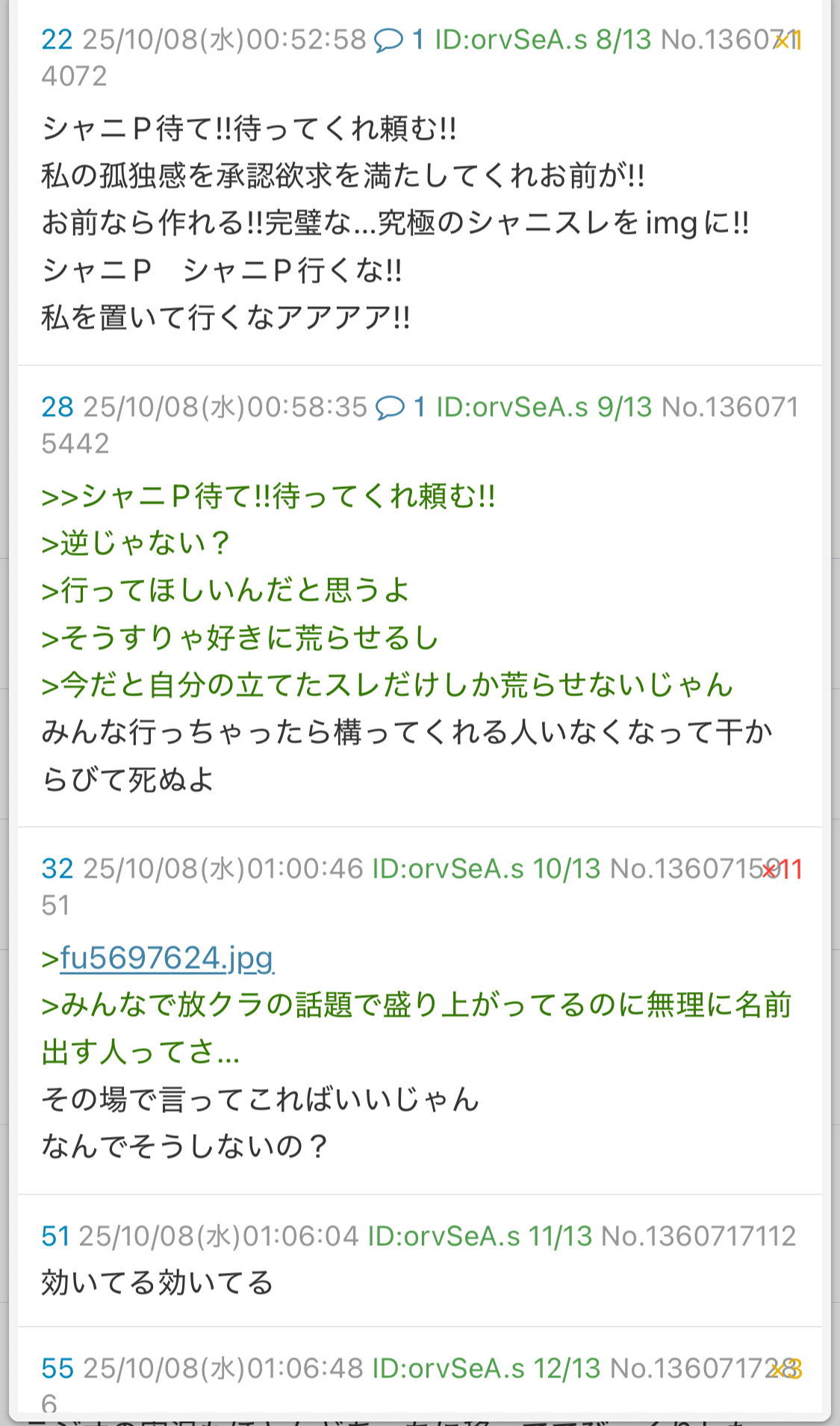Open post number 32
Viewport: 840px width, 1426px height.
pos(57,869)
